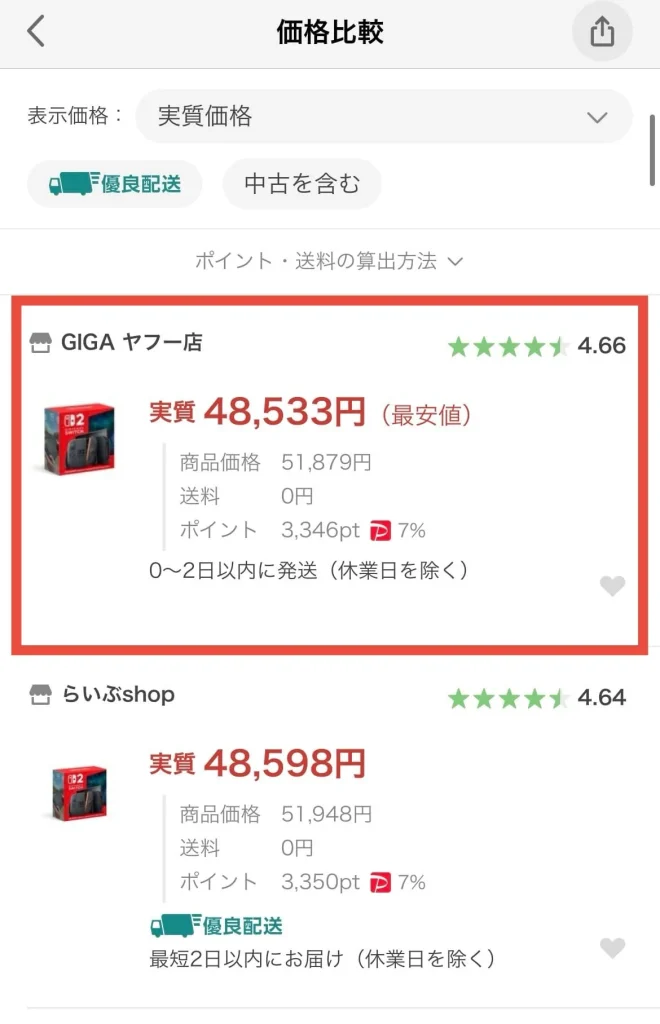Favorite the GIGA ヤフー店 offer

click(x=612, y=586)
